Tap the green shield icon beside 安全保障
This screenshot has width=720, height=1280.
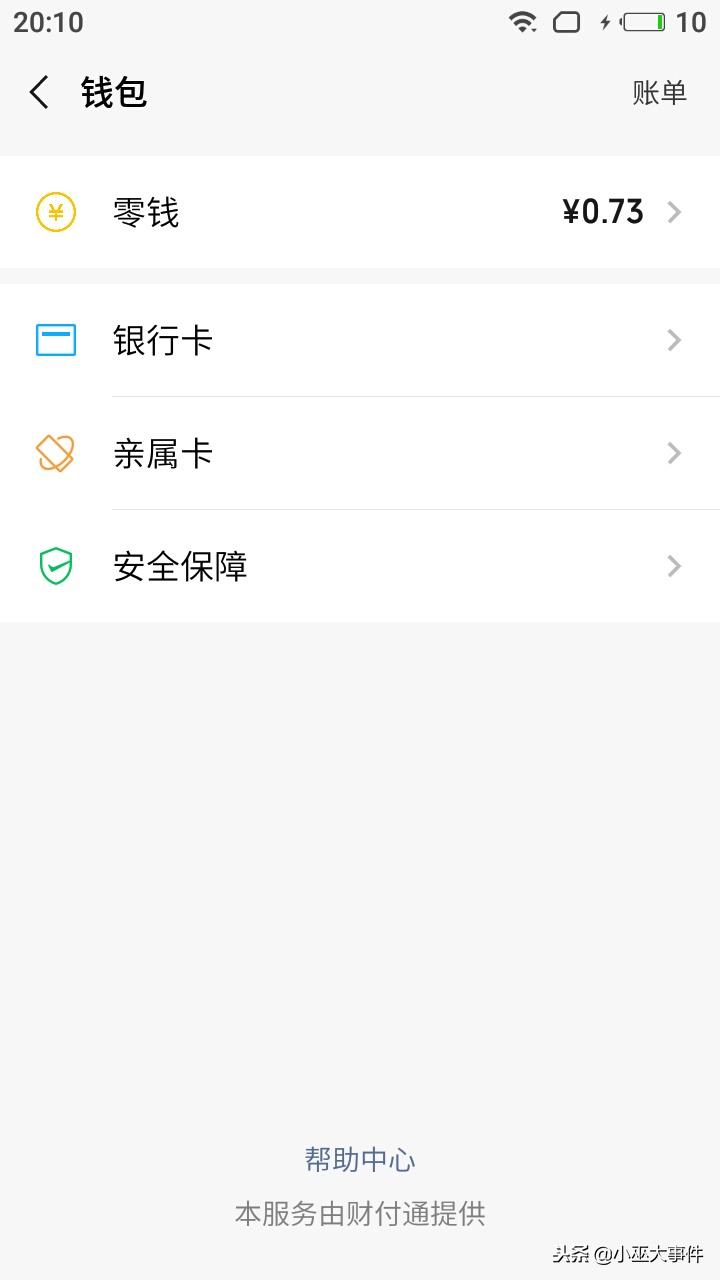(x=56, y=566)
